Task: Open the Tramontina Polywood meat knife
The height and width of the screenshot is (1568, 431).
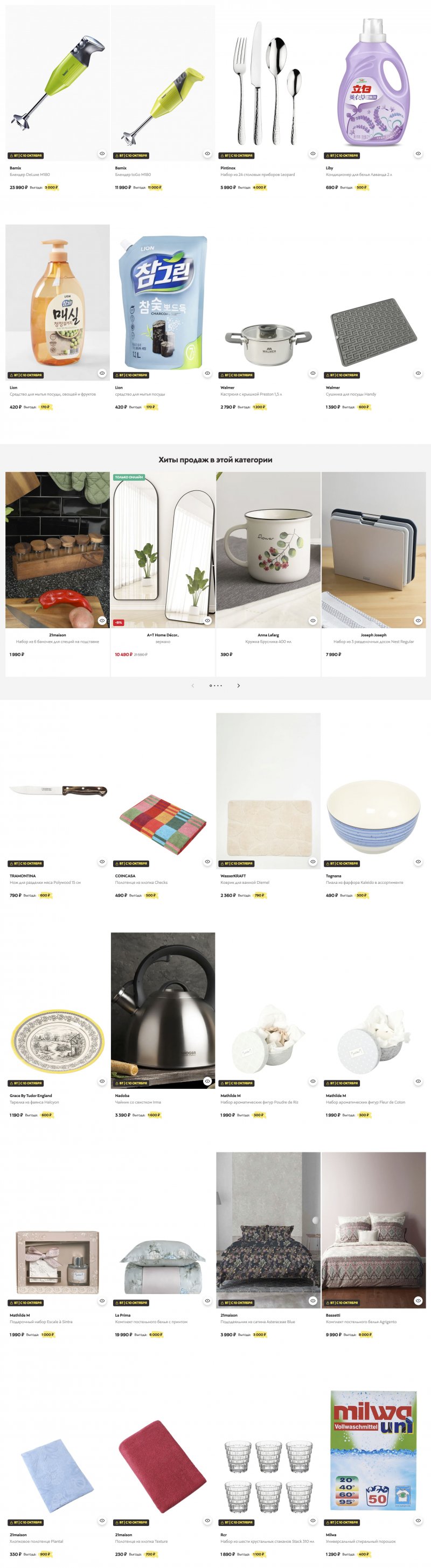Action: [57, 791]
